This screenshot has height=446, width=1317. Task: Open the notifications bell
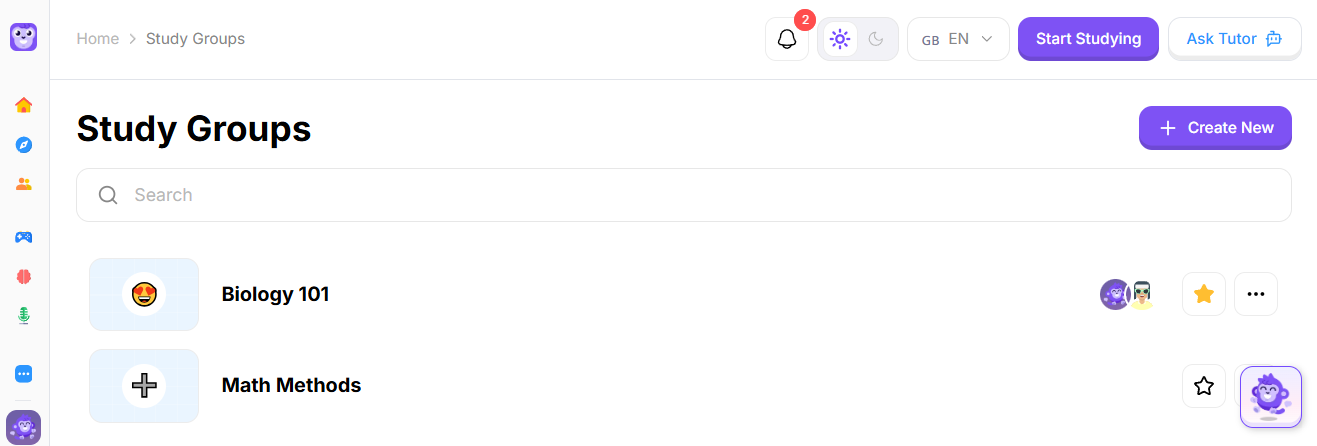(x=787, y=39)
